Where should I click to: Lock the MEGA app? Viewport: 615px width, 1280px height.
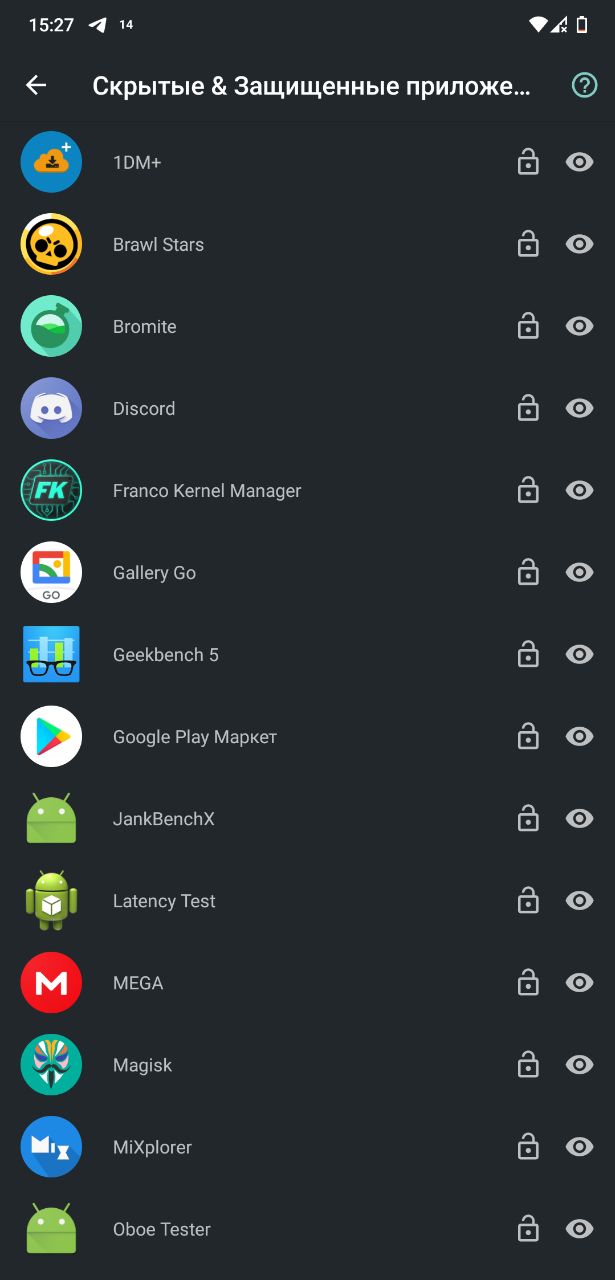click(528, 982)
